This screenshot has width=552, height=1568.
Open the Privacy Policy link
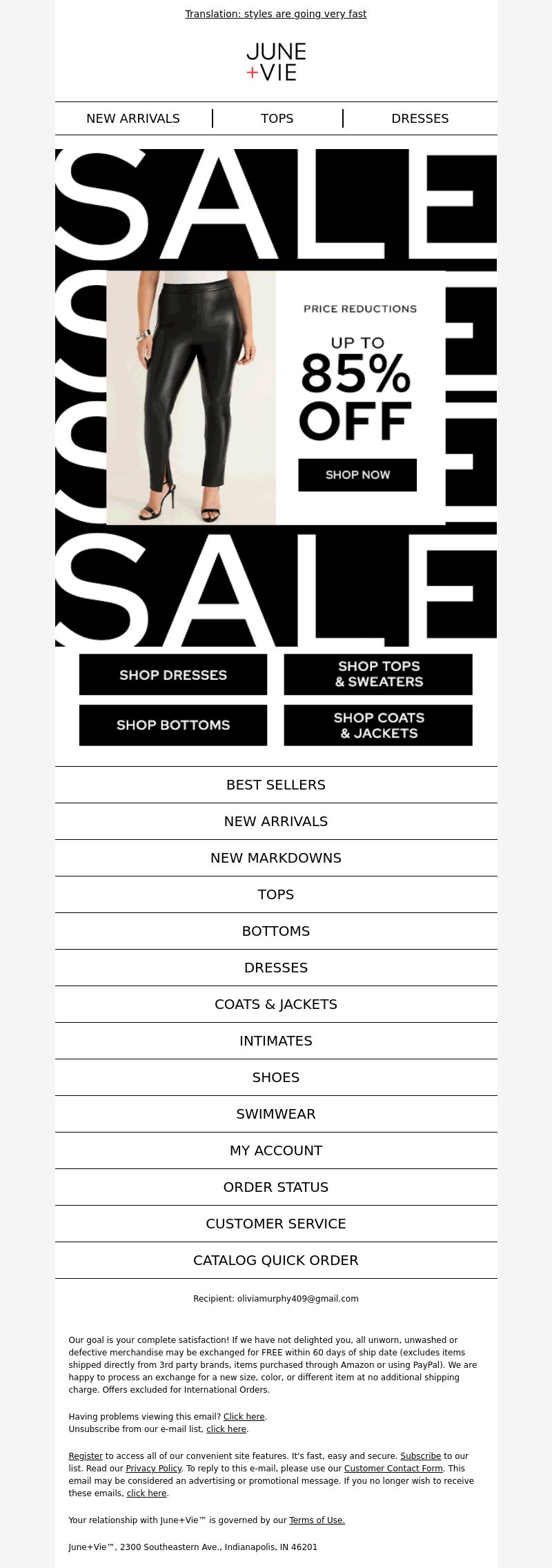point(153,1469)
